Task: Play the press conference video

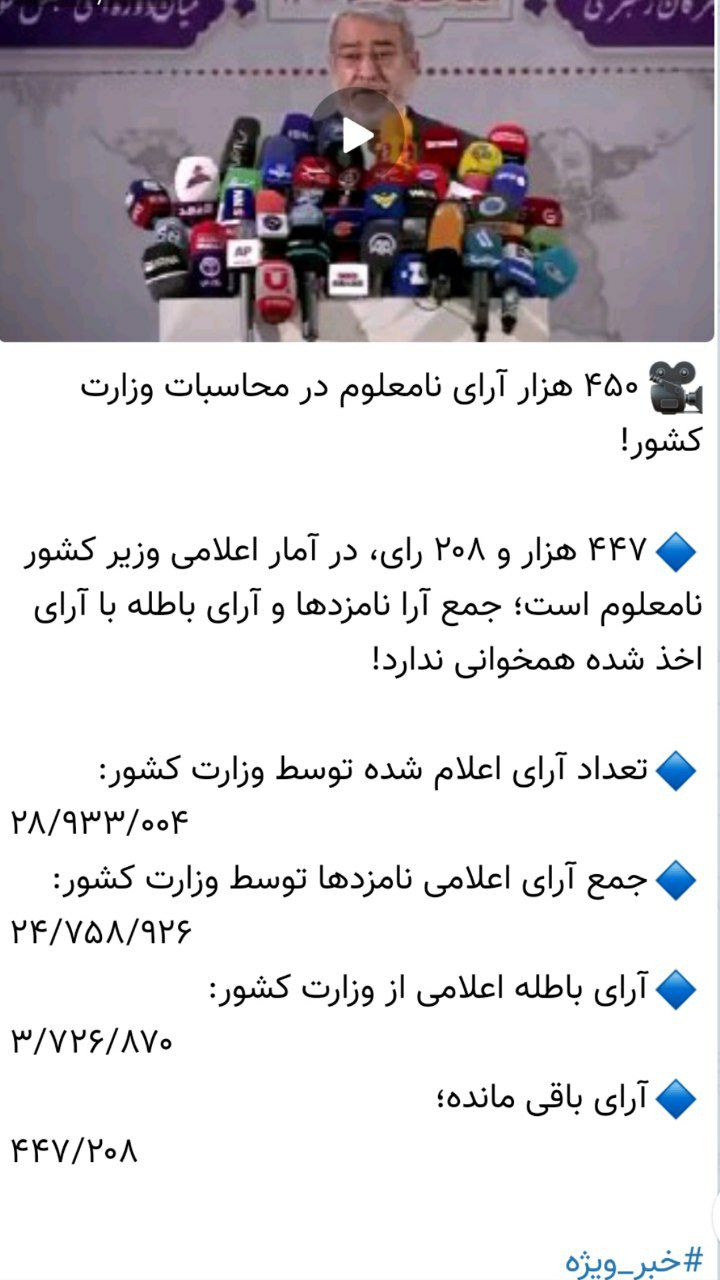Action: 357,134
